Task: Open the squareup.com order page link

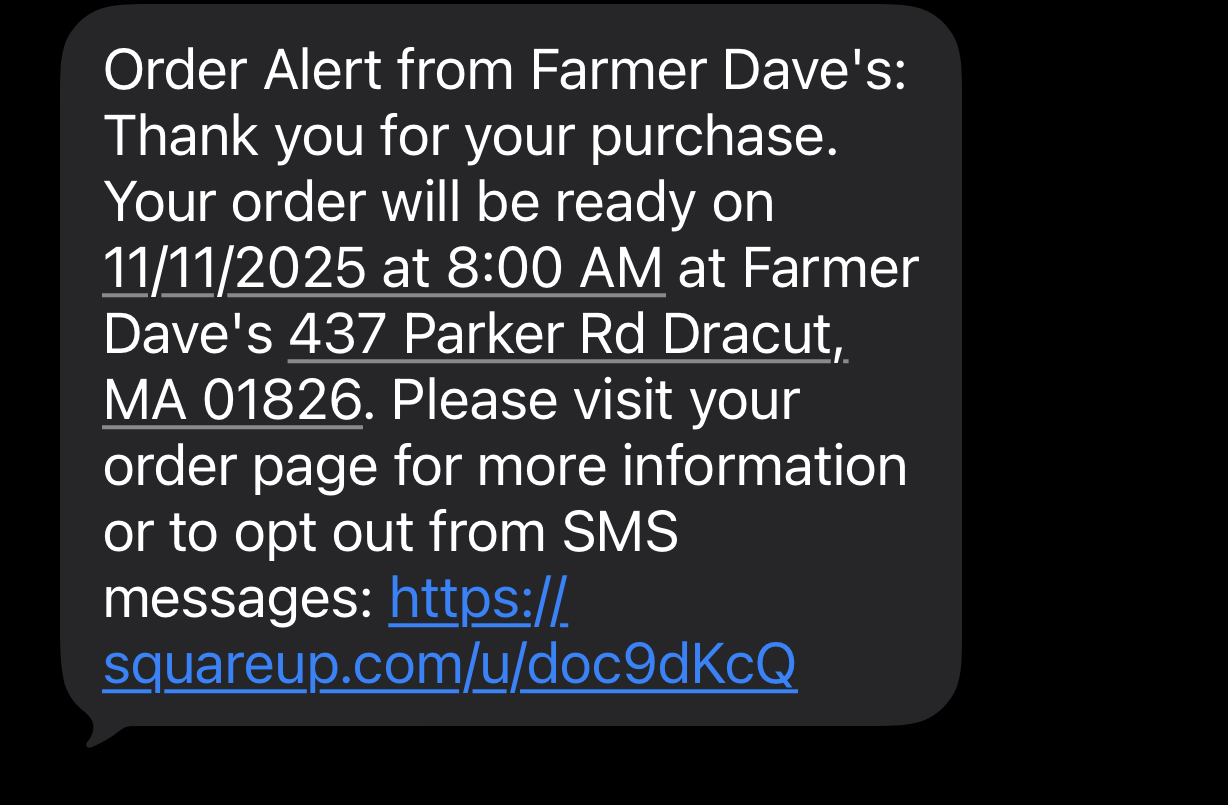Action: click(x=450, y=665)
